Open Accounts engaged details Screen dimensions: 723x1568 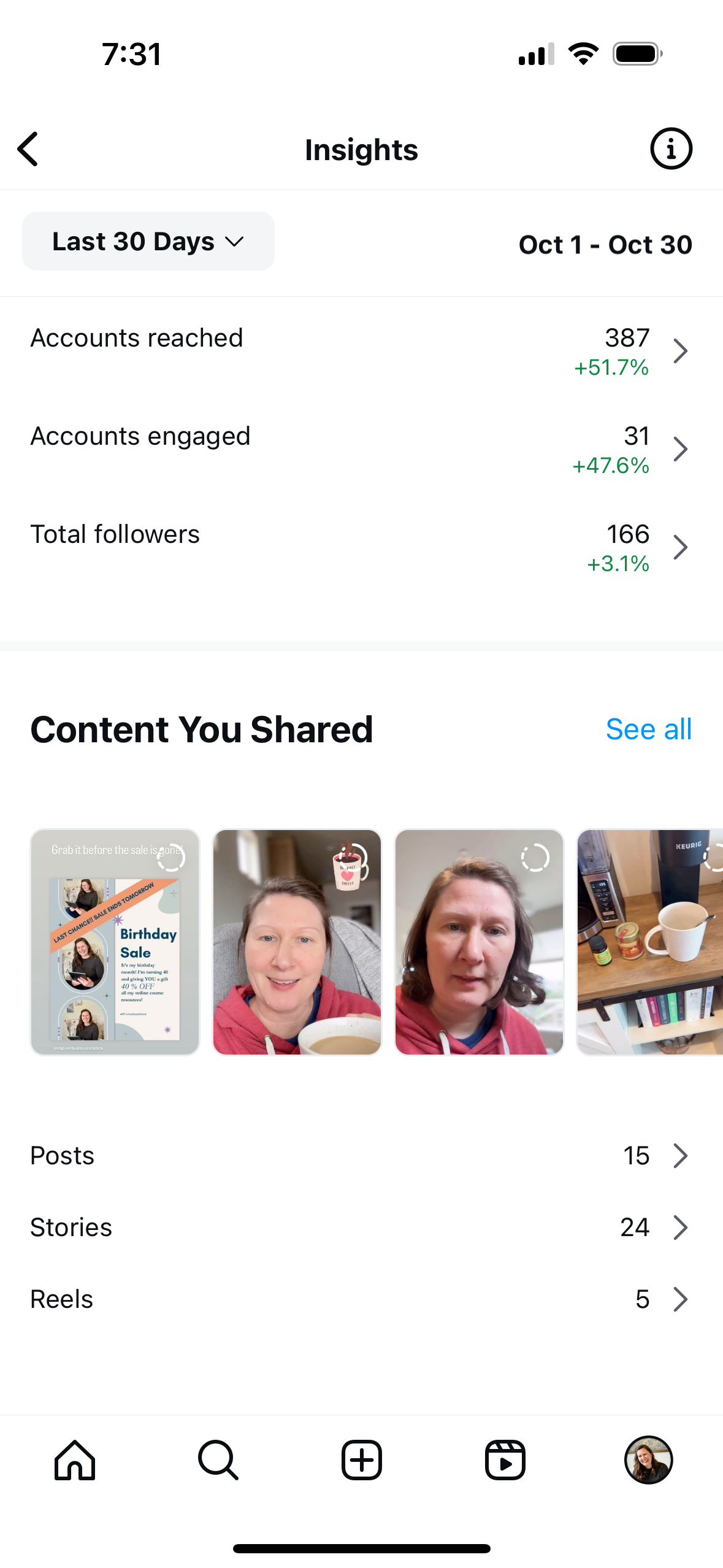pyautogui.click(x=361, y=449)
